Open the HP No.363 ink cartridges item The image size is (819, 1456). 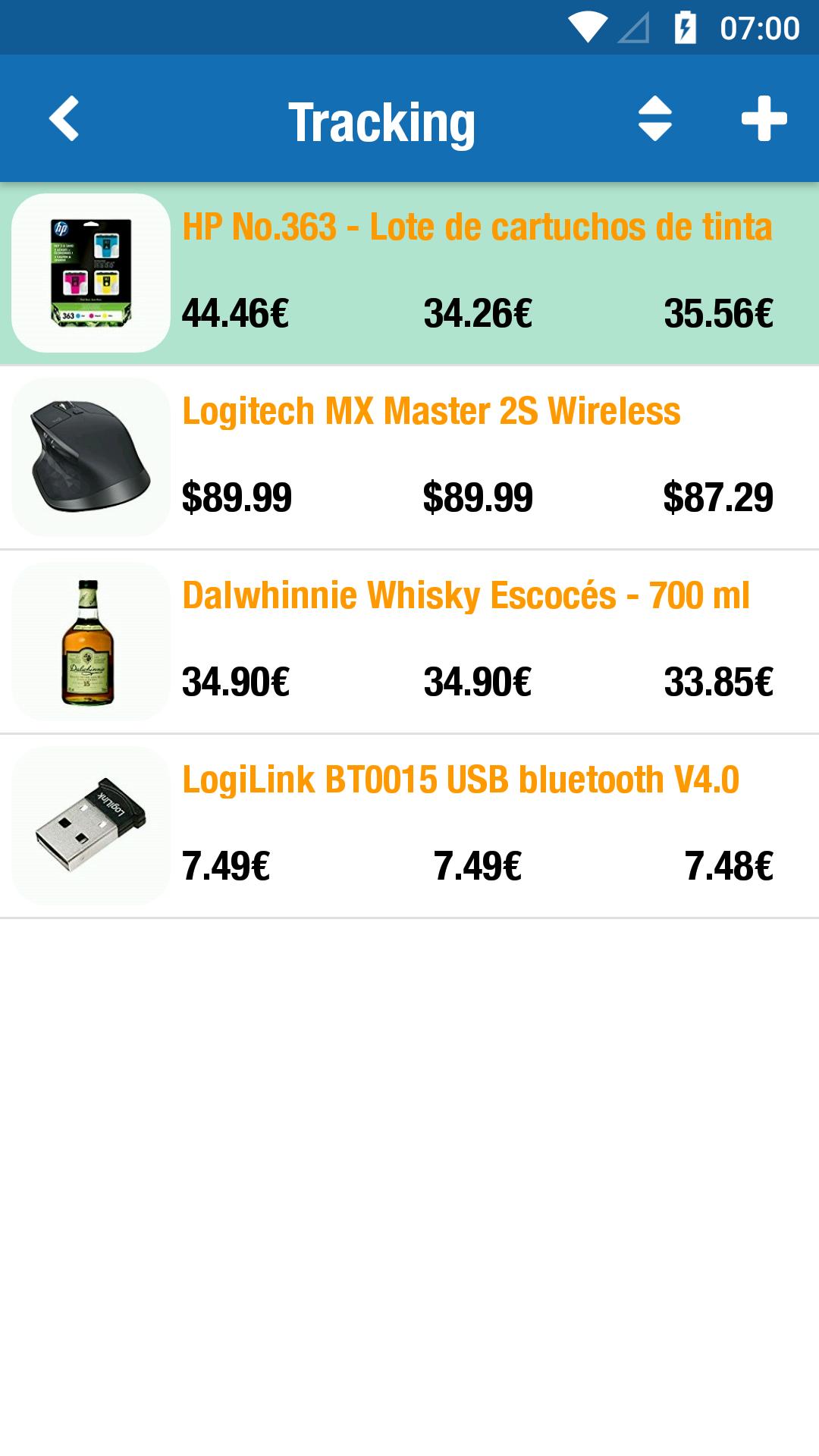click(x=476, y=227)
